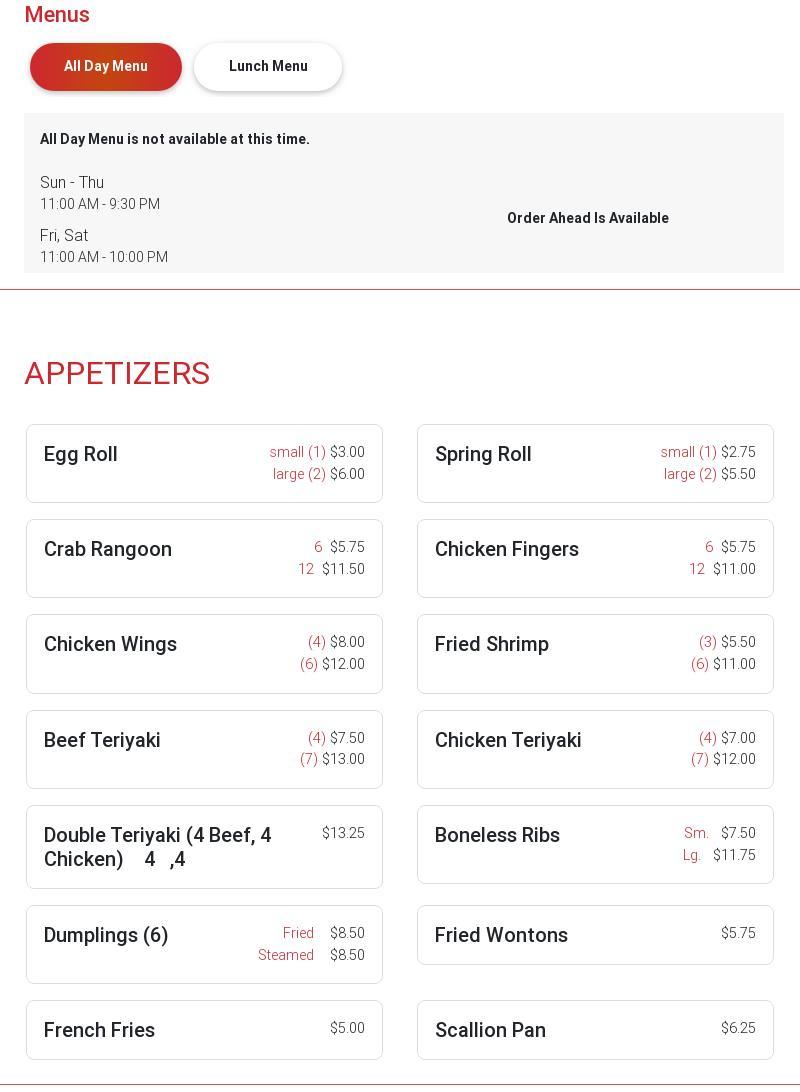Select the Chicken Fingers card
The height and width of the screenshot is (1092, 800).
[595, 558]
